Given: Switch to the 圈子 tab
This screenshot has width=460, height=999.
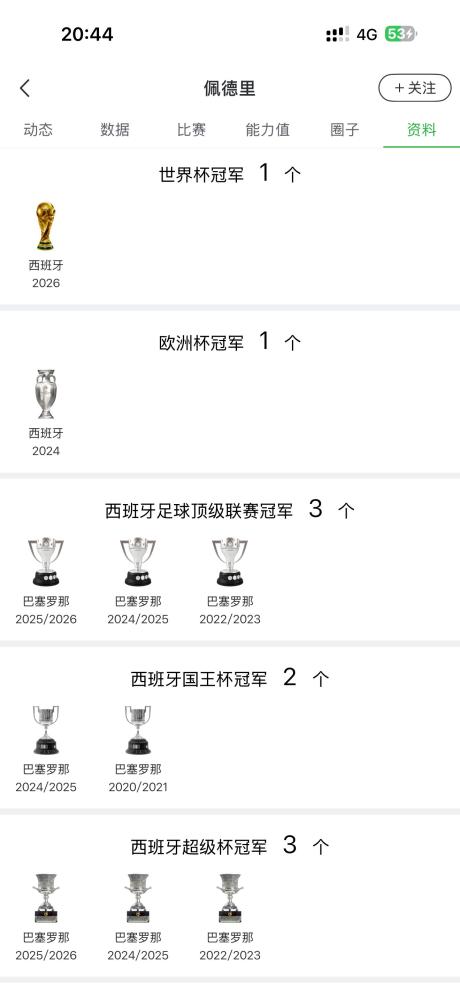Looking at the screenshot, I should point(345,130).
